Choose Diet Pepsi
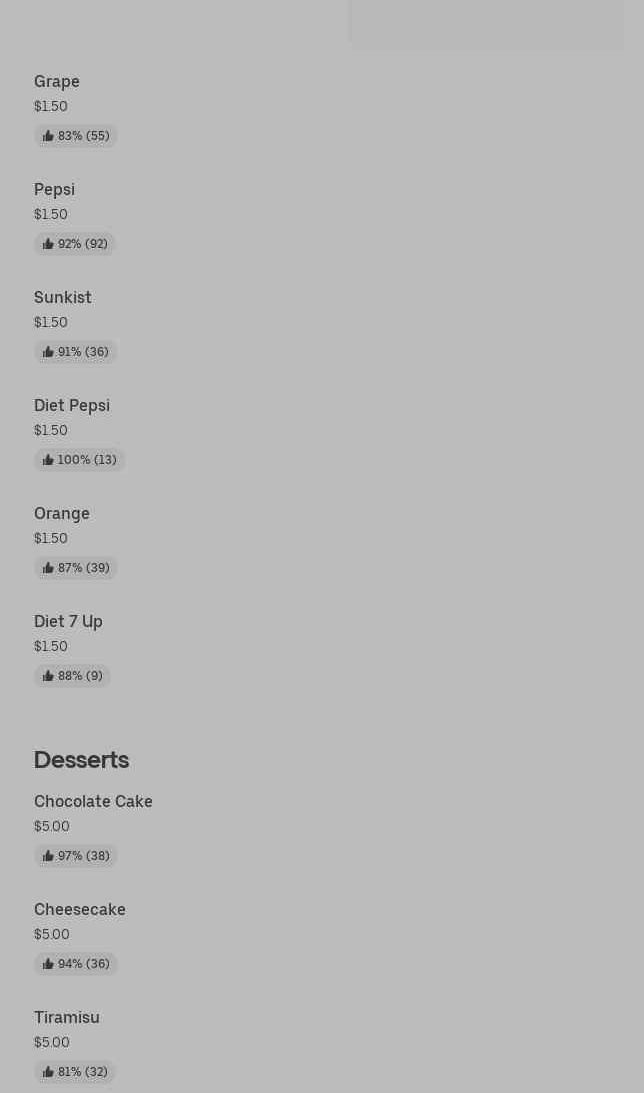 click(72, 406)
